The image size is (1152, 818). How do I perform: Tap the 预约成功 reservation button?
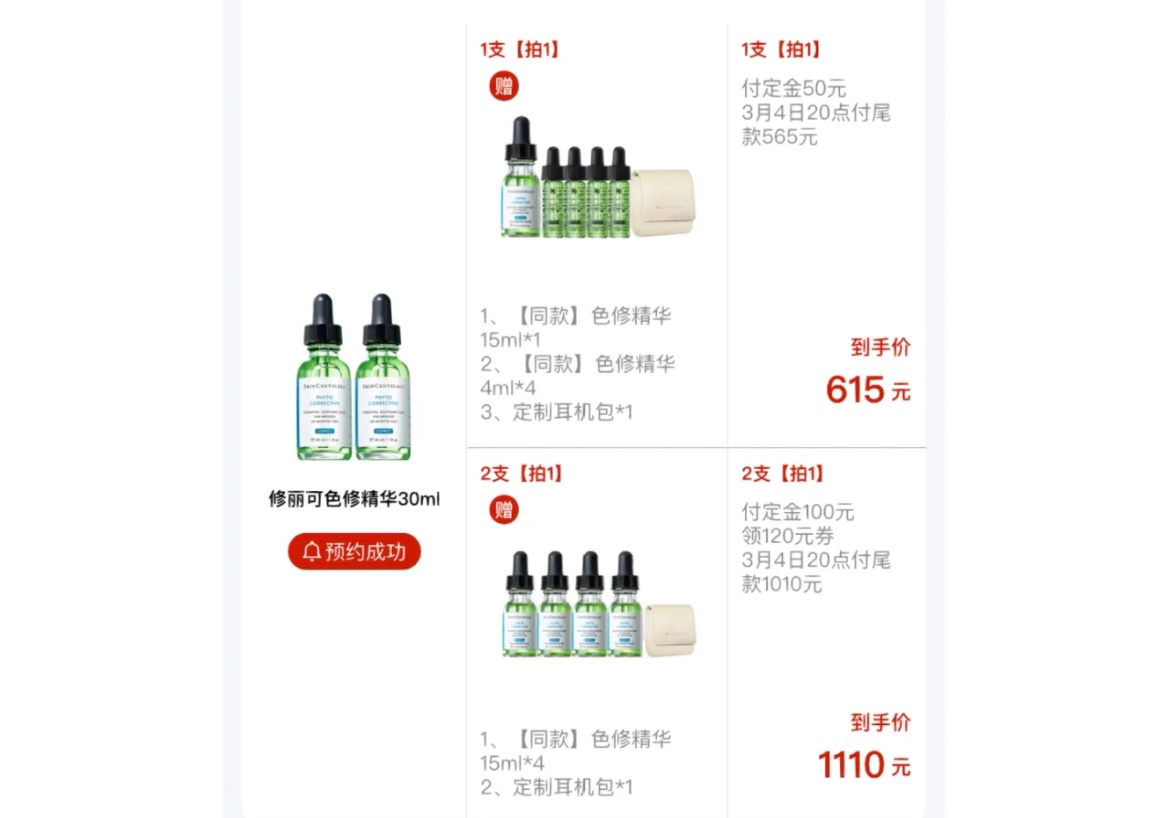pos(354,551)
